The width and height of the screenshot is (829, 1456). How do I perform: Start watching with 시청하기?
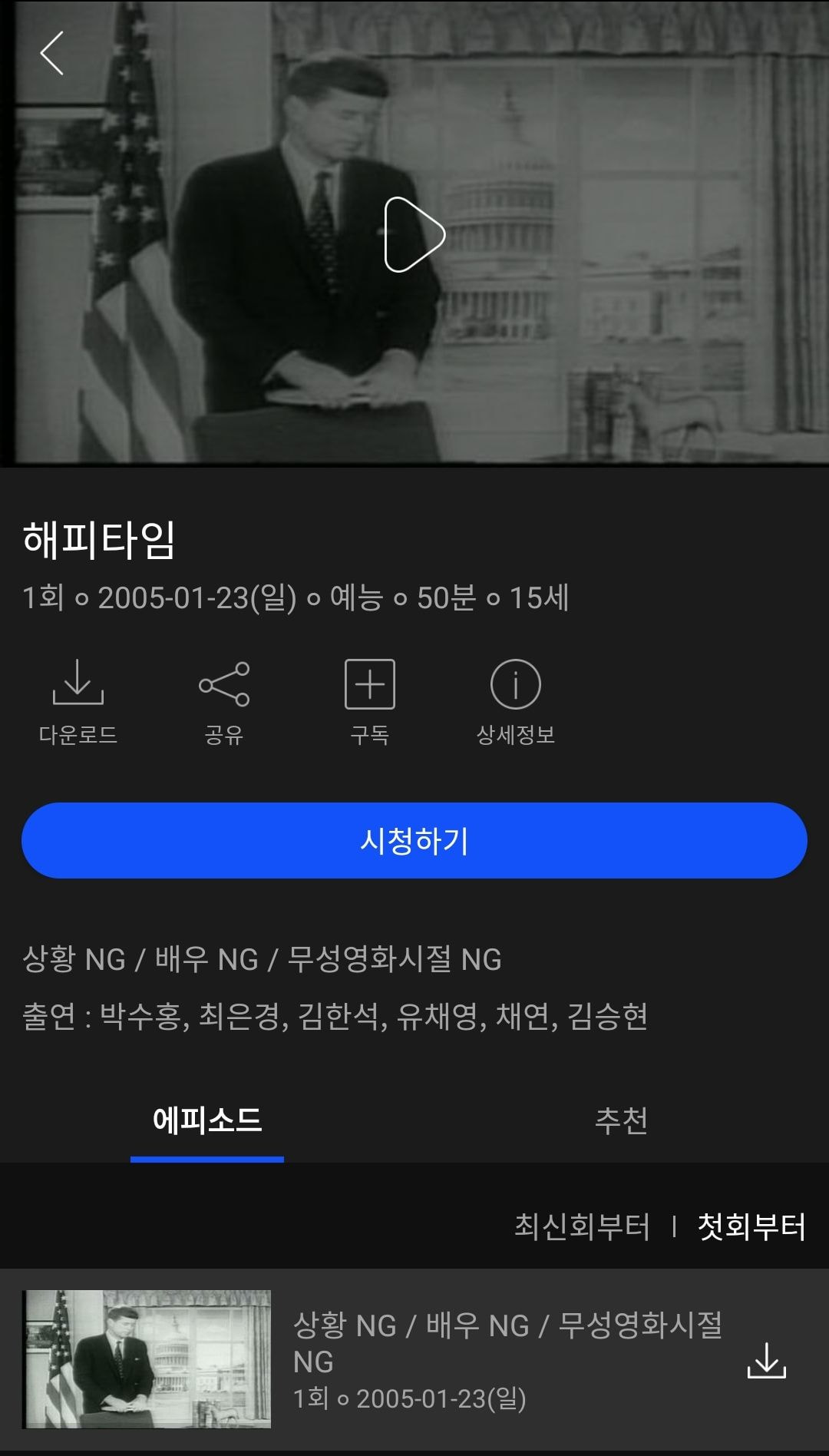(x=414, y=841)
